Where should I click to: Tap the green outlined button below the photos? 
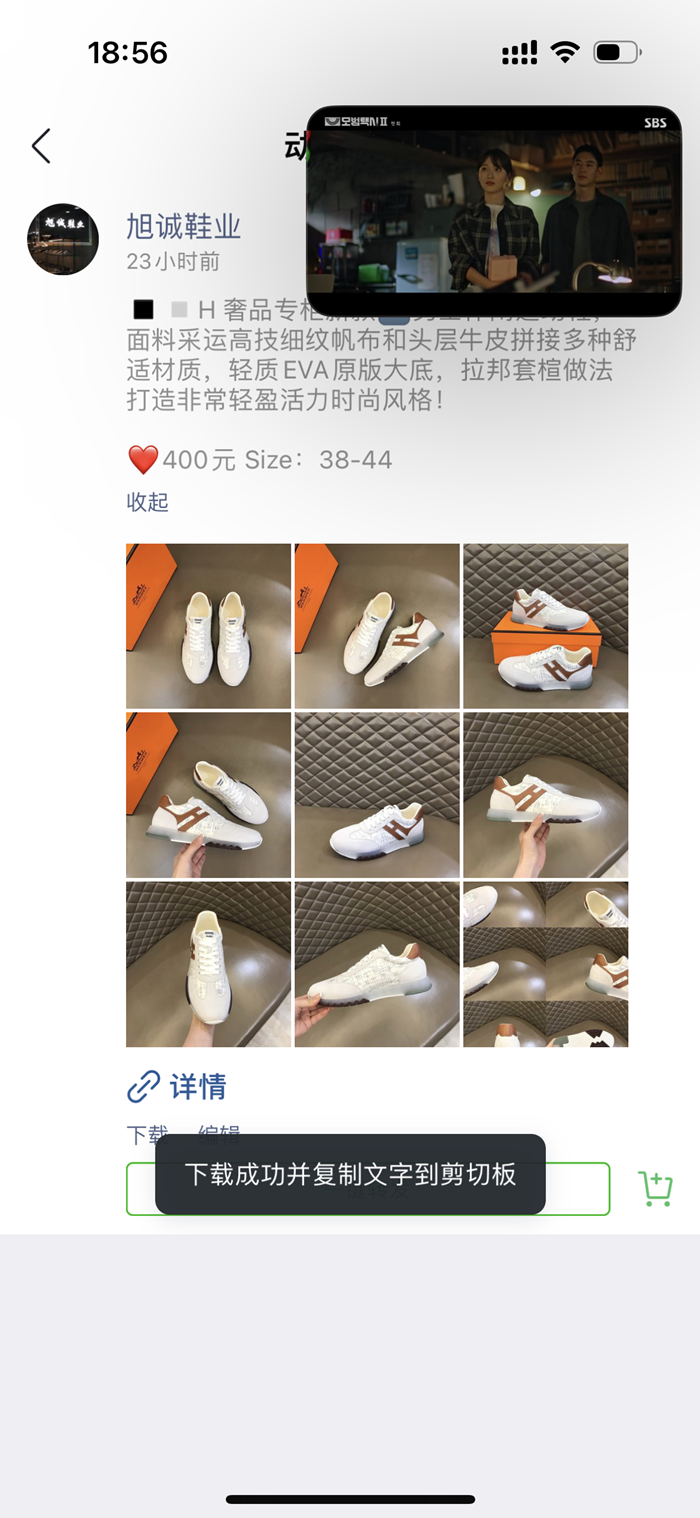368,1189
